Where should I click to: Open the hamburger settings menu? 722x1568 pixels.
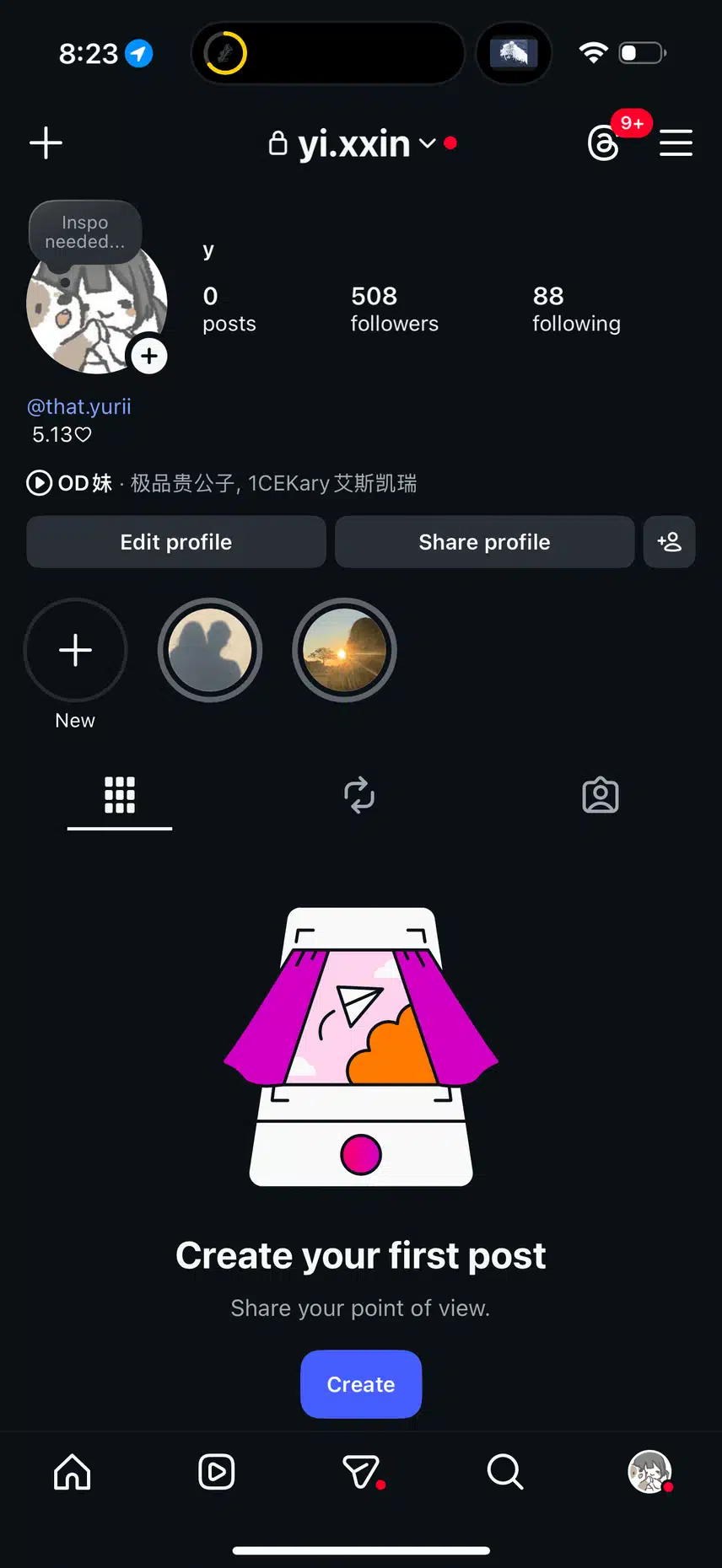point(676,143)
